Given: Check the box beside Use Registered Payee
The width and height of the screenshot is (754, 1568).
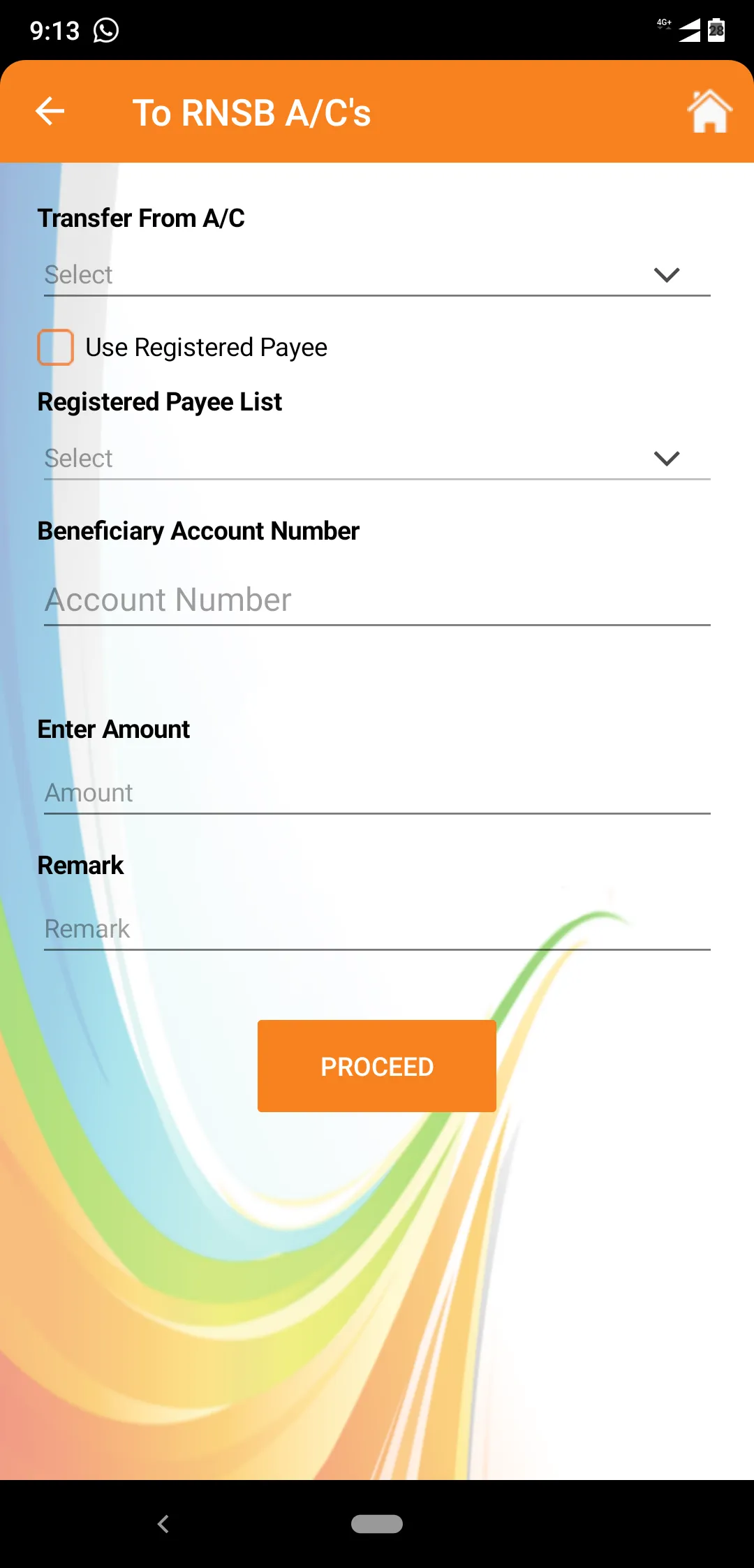Looking at the screenshot, I should (56, 347).
